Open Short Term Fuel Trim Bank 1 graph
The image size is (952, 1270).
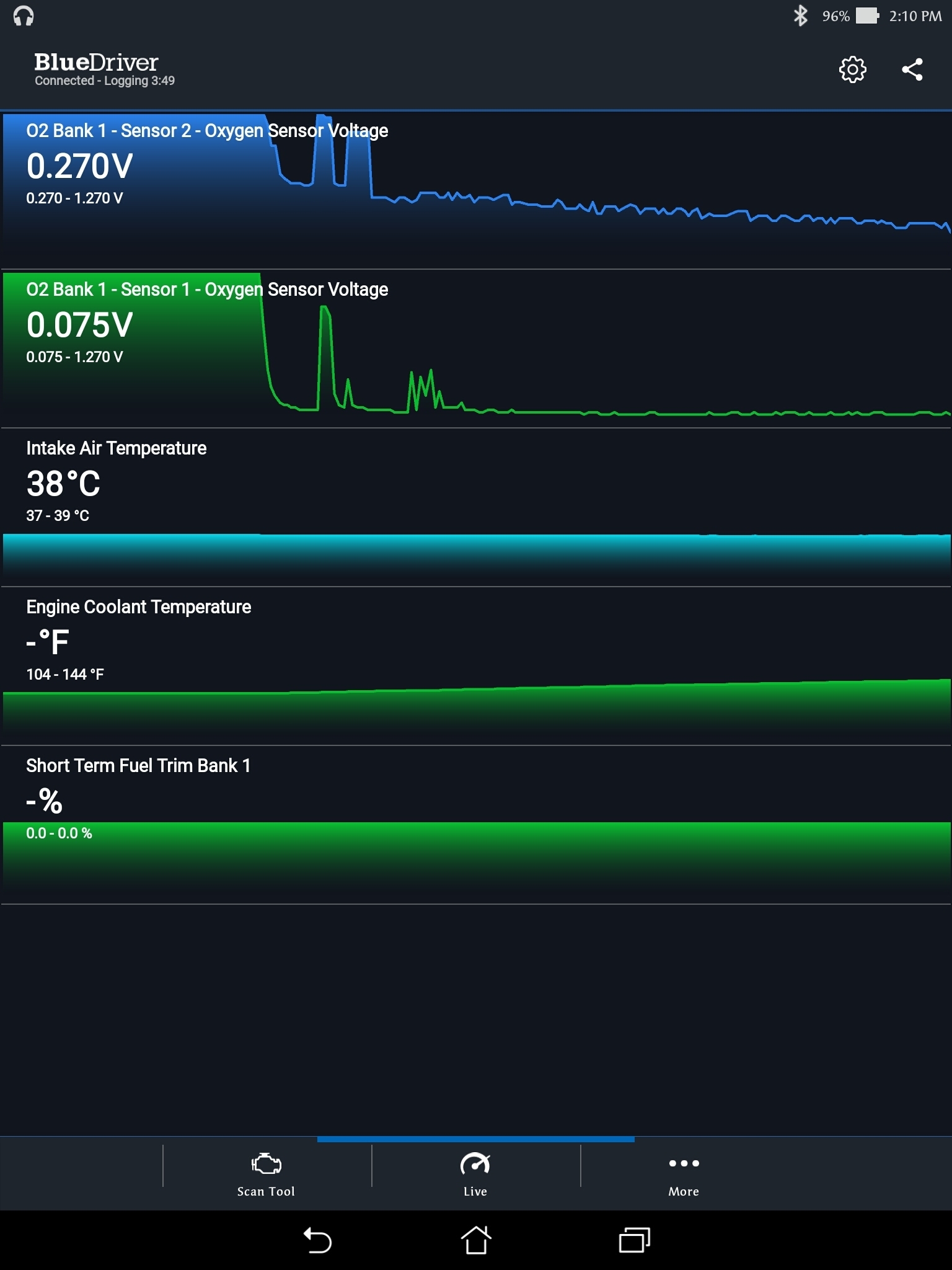click(x=476, y=825)
